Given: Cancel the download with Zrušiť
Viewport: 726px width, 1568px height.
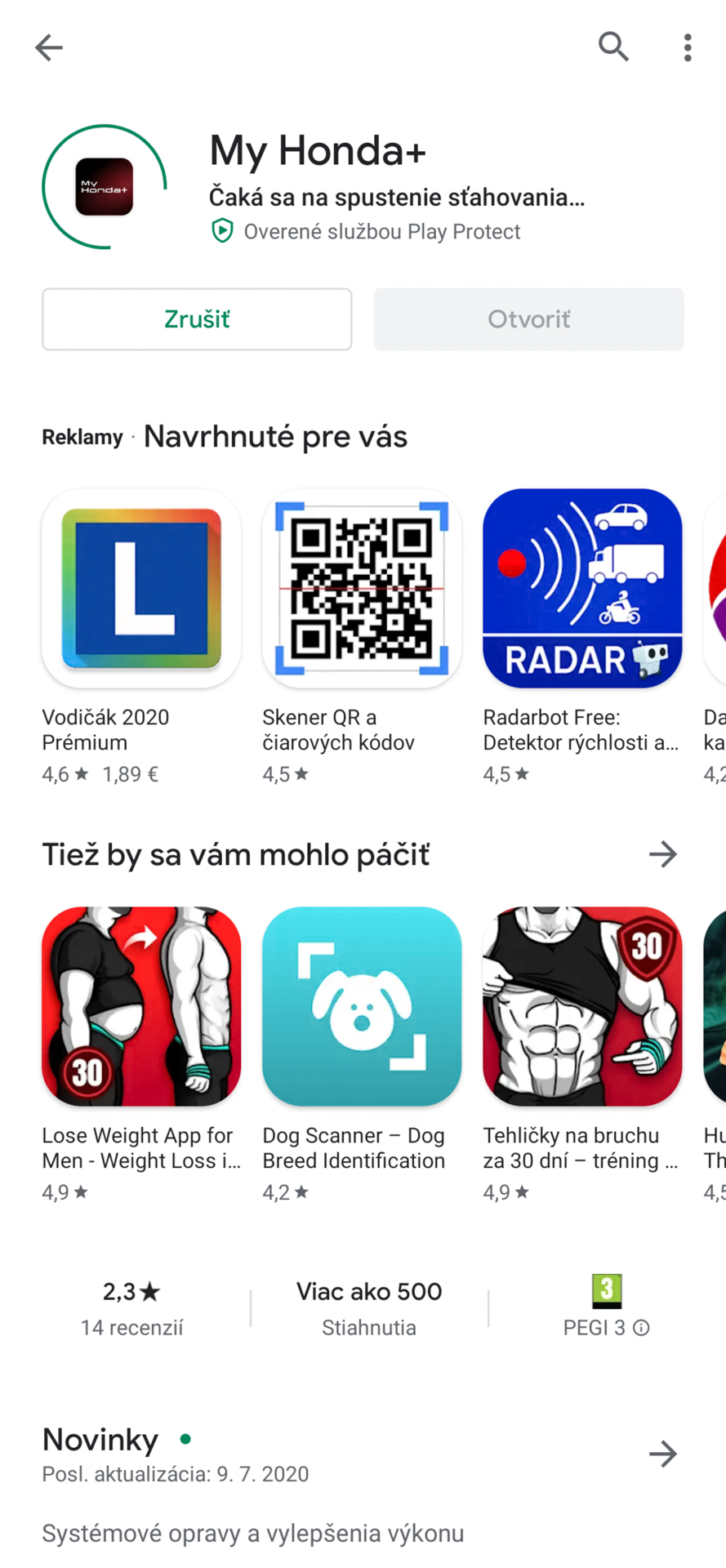Looking at the screenshot, I should (x=197, y=319).
